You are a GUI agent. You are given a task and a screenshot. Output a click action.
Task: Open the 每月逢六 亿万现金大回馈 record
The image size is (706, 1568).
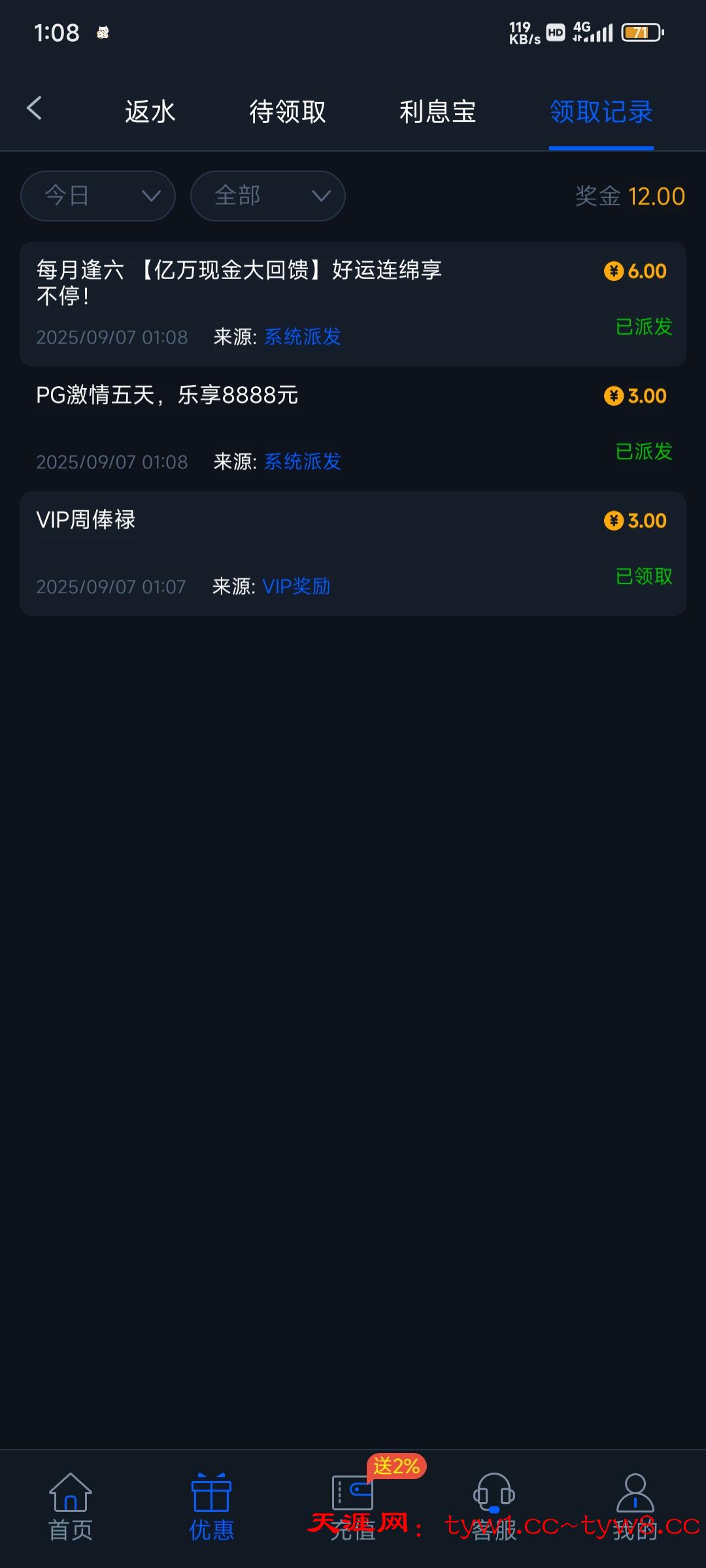(x=353, y=304)
